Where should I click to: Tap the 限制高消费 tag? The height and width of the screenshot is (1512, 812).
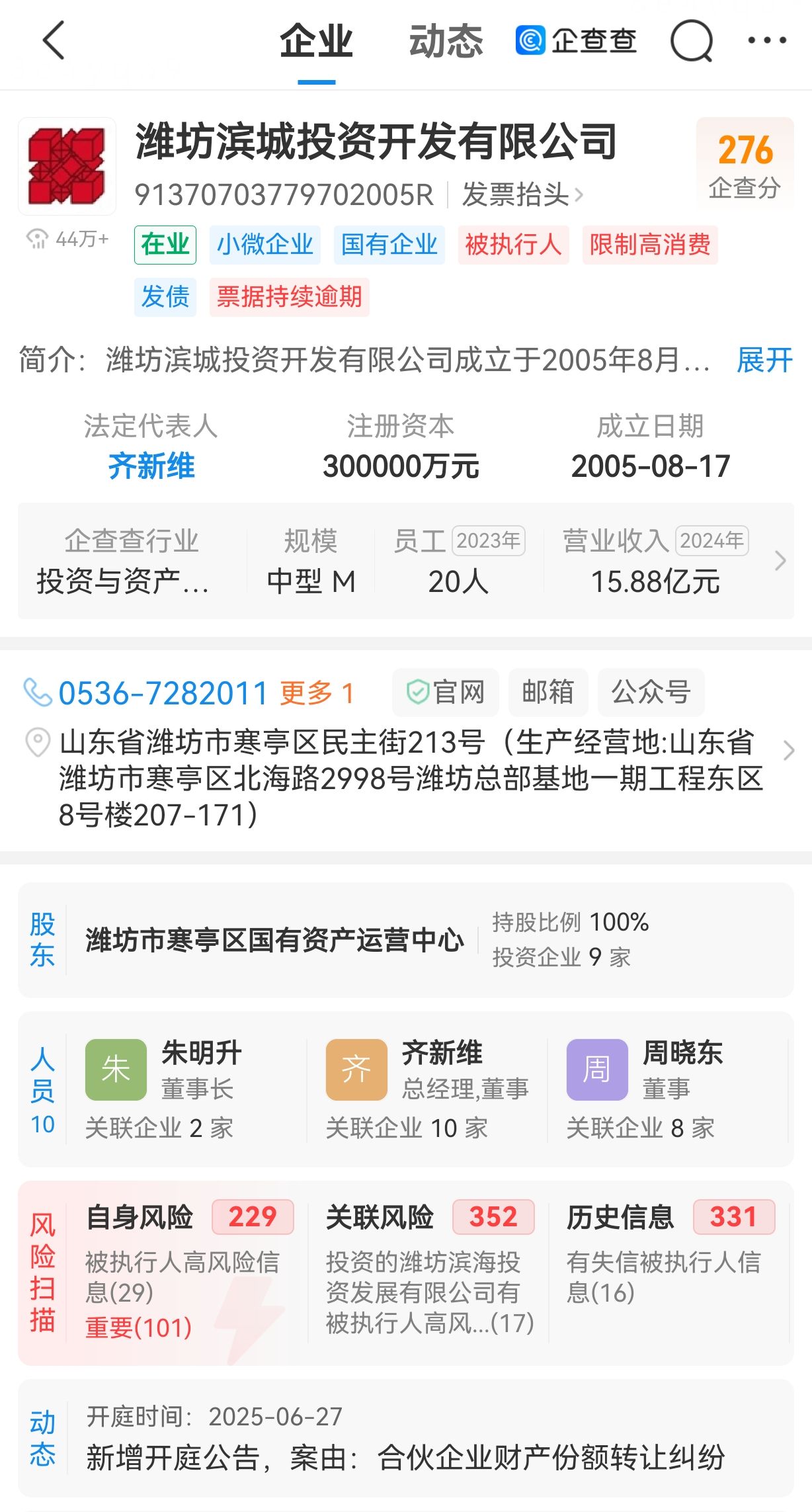point(649,245)
